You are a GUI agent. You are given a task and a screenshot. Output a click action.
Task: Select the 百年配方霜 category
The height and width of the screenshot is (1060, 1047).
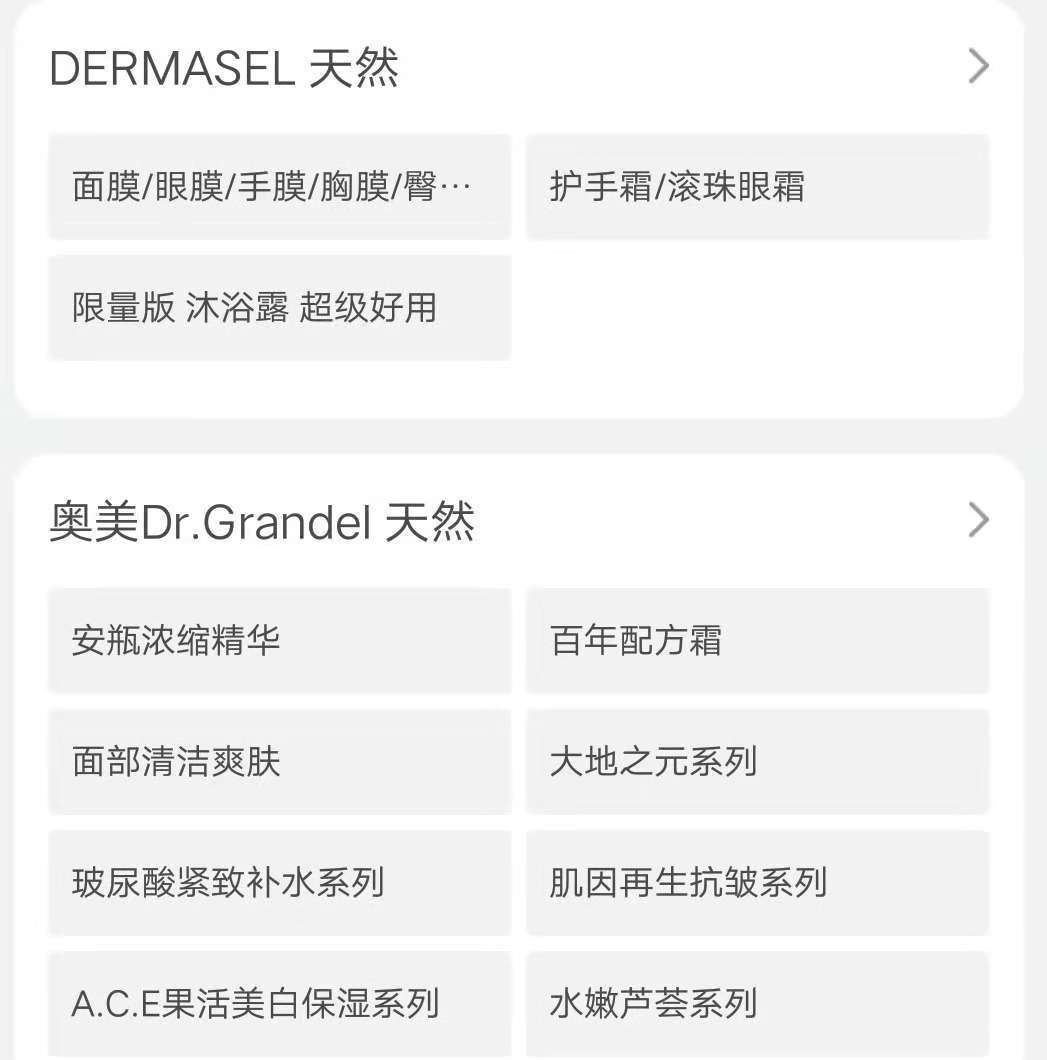pyautogui.click(x=757, y=641)
